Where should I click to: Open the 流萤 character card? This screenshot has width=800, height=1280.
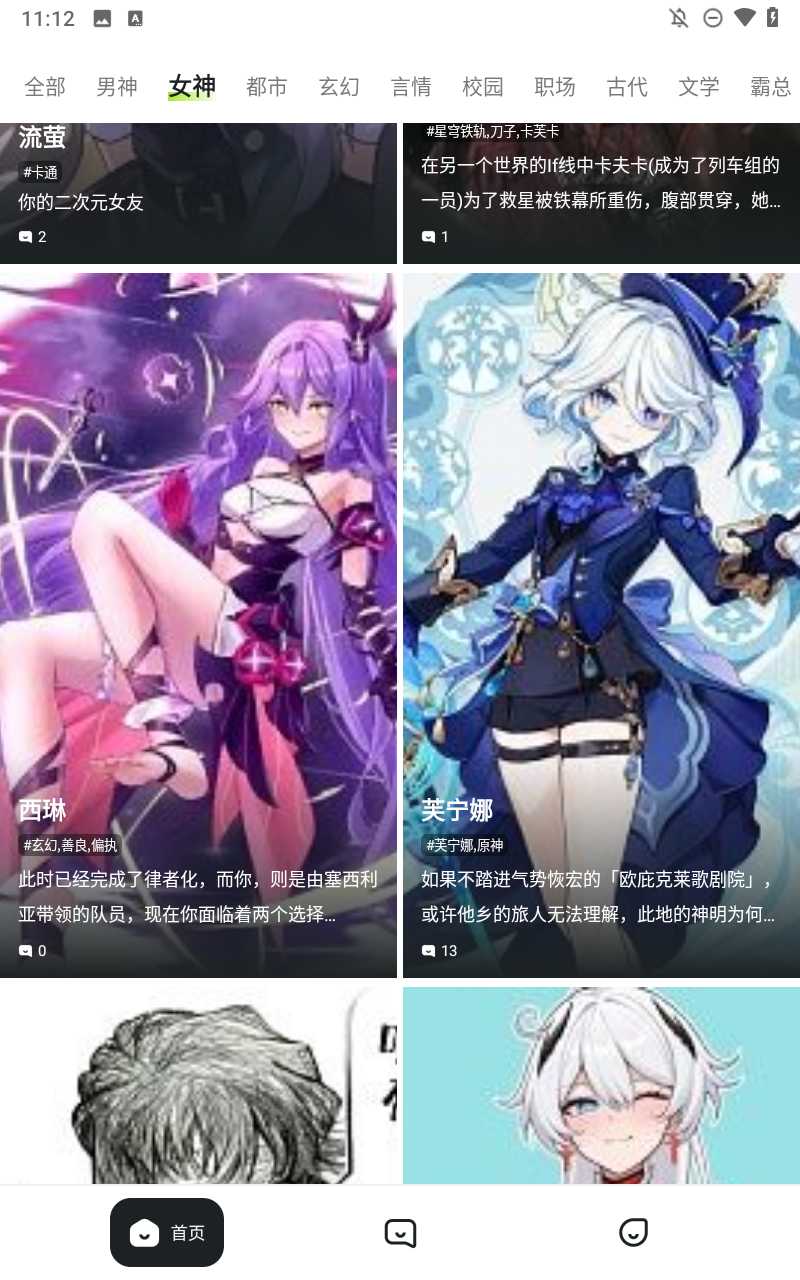[198, 193]
